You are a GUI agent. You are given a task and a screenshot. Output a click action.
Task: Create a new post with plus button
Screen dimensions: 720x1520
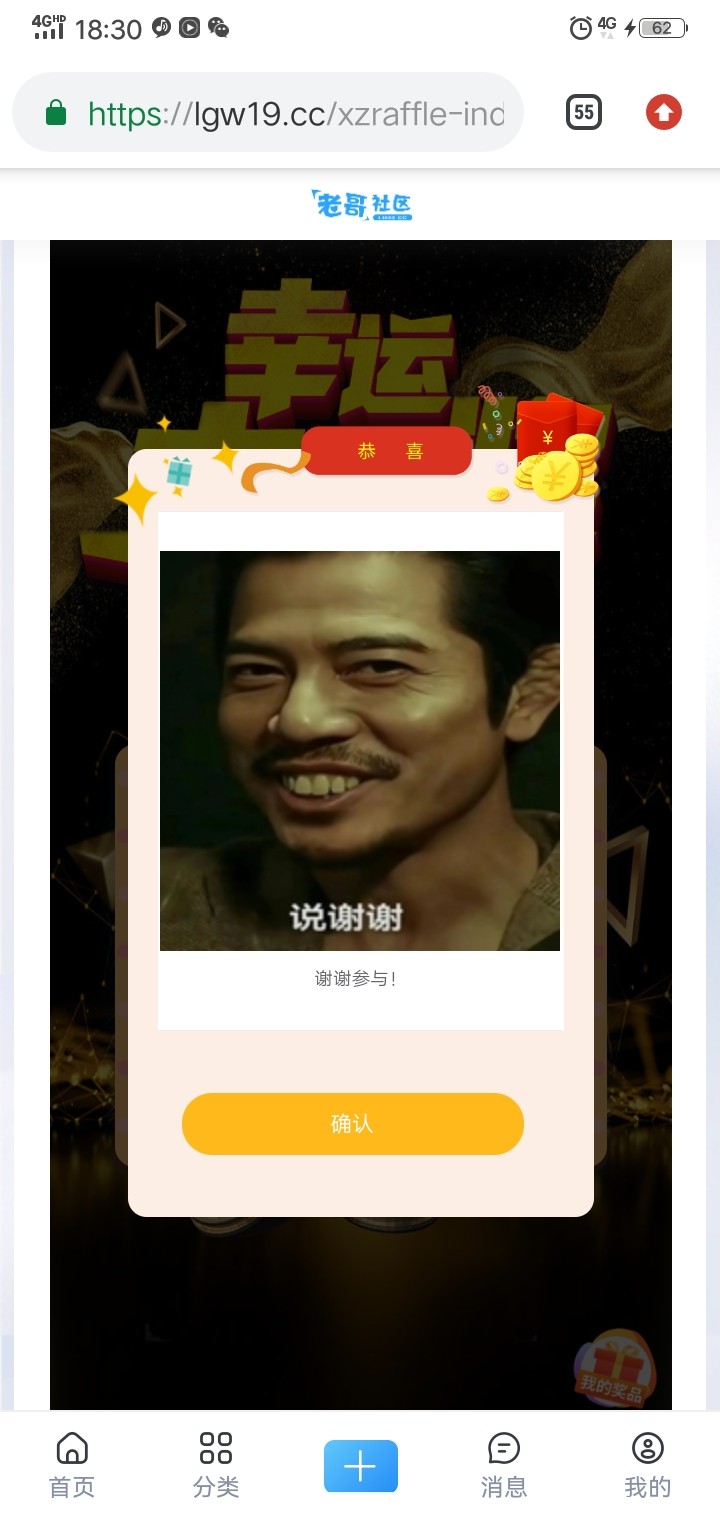click(360, 1466)
